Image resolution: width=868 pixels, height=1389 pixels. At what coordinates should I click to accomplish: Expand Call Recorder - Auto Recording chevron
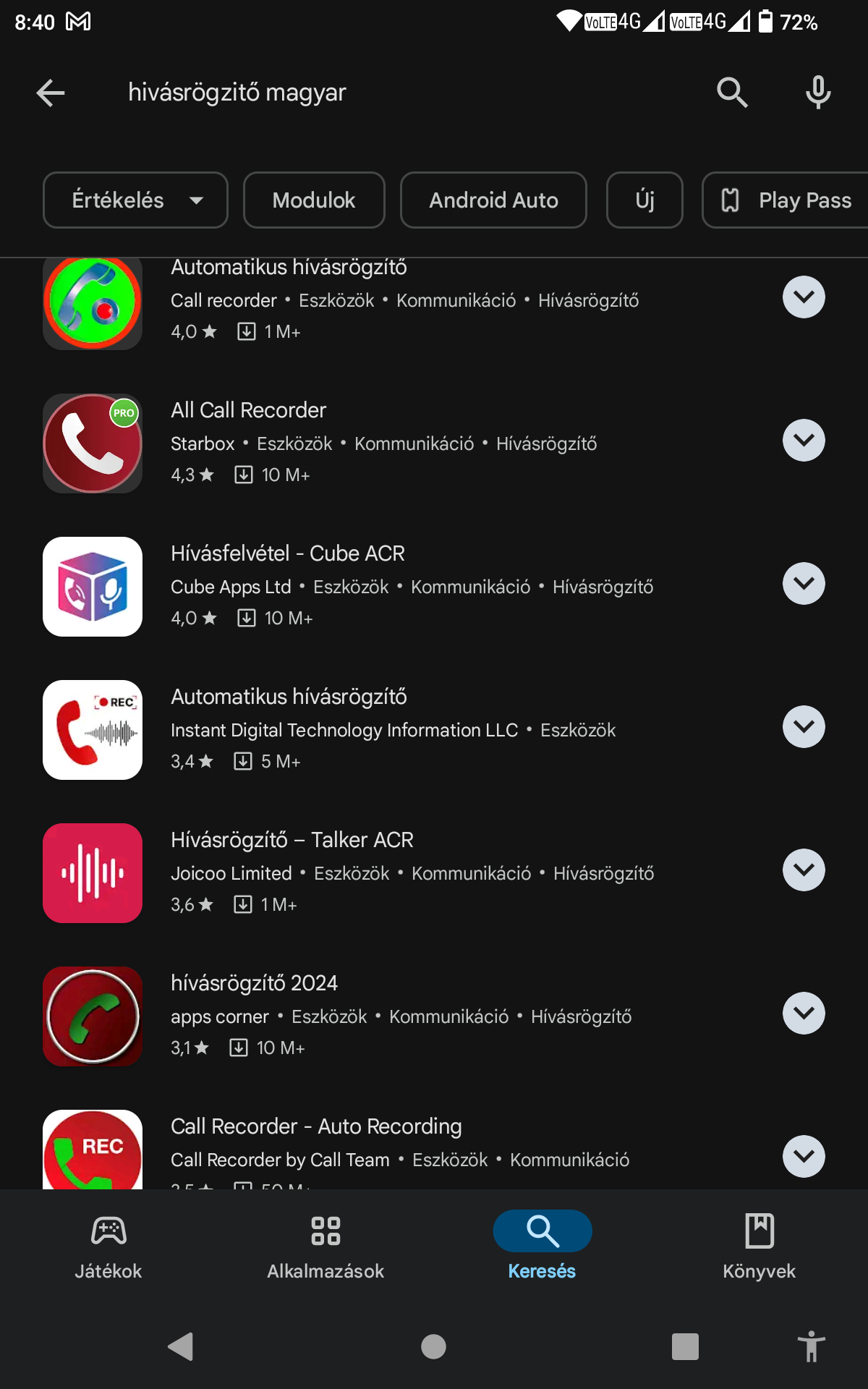coord(804,1156)
